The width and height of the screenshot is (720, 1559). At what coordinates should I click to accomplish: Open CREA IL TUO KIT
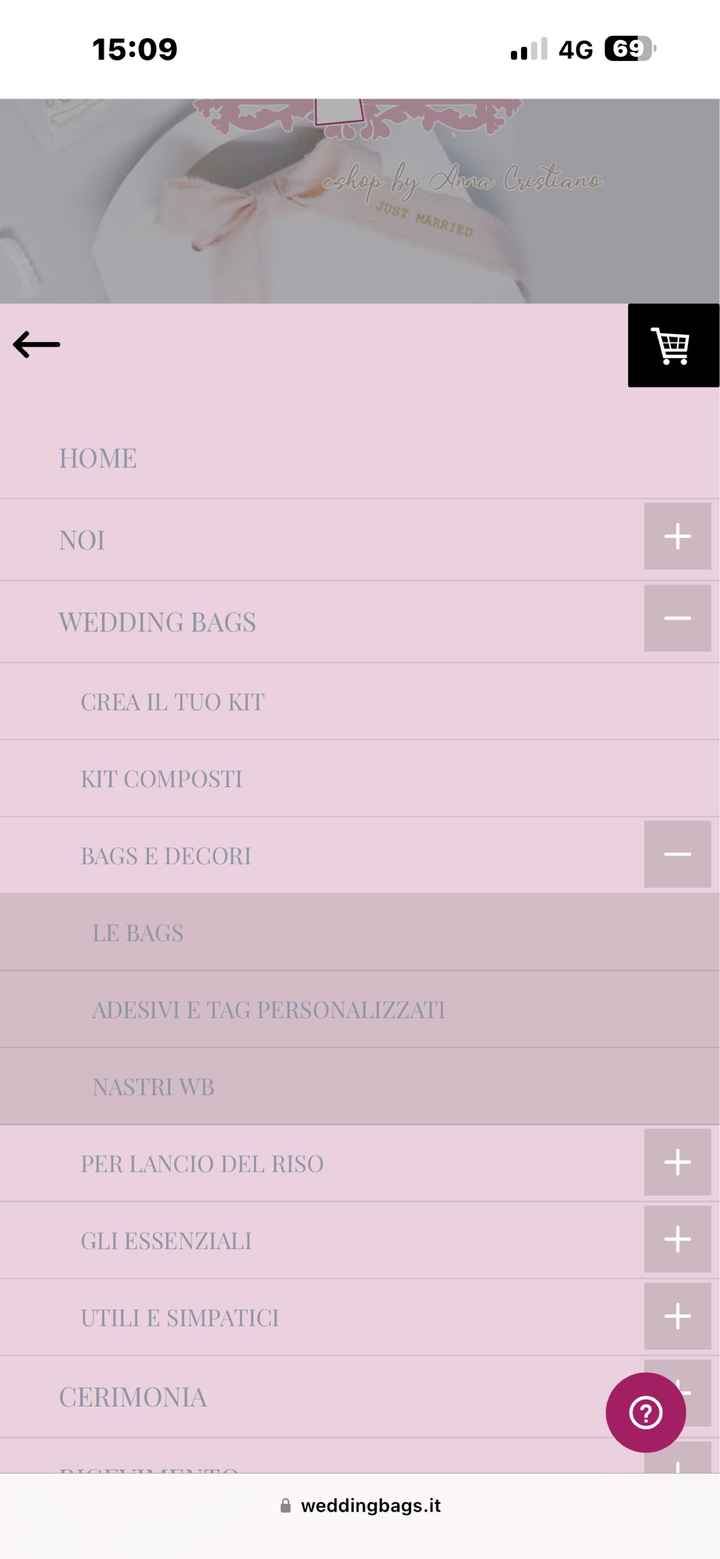pos(172,702)
